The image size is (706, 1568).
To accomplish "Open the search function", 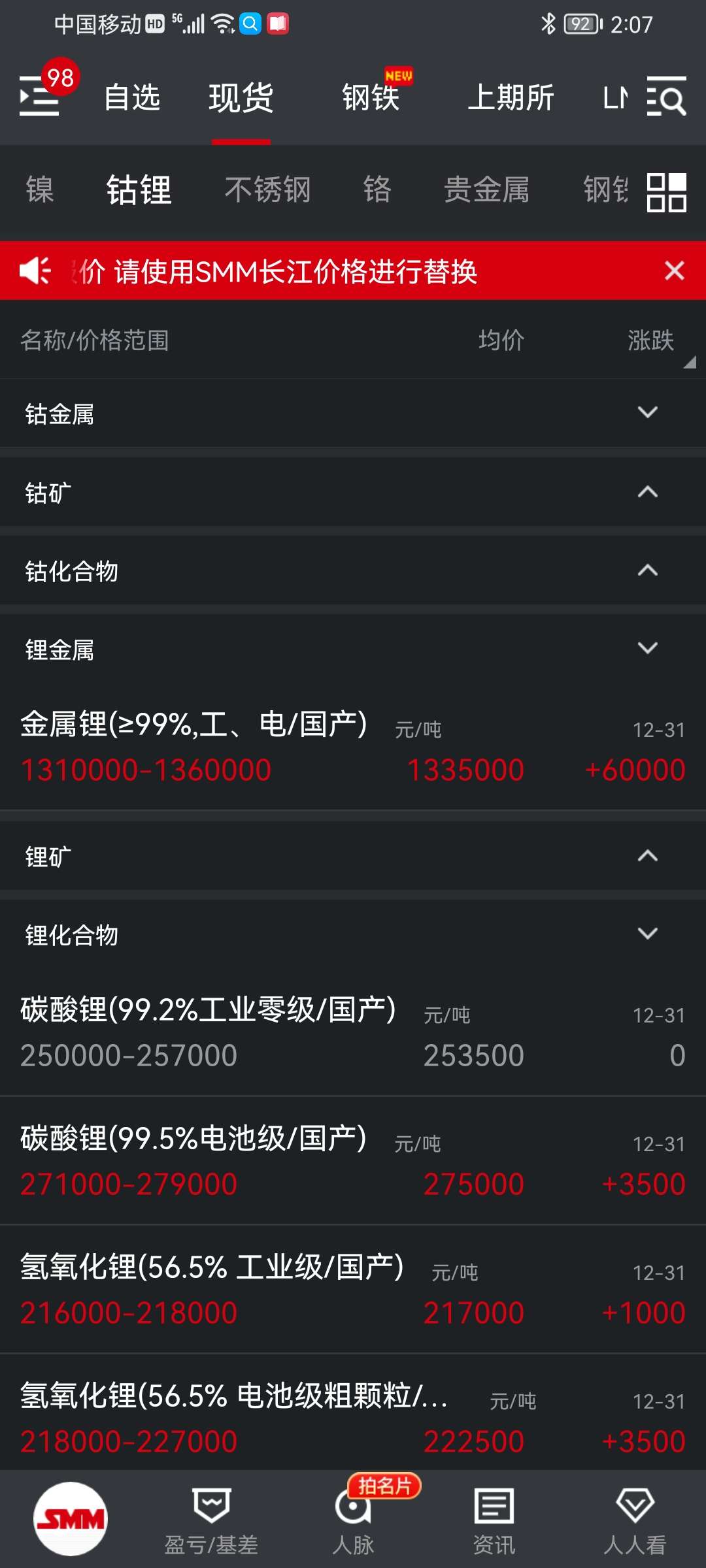I will (x=665, y=98).
